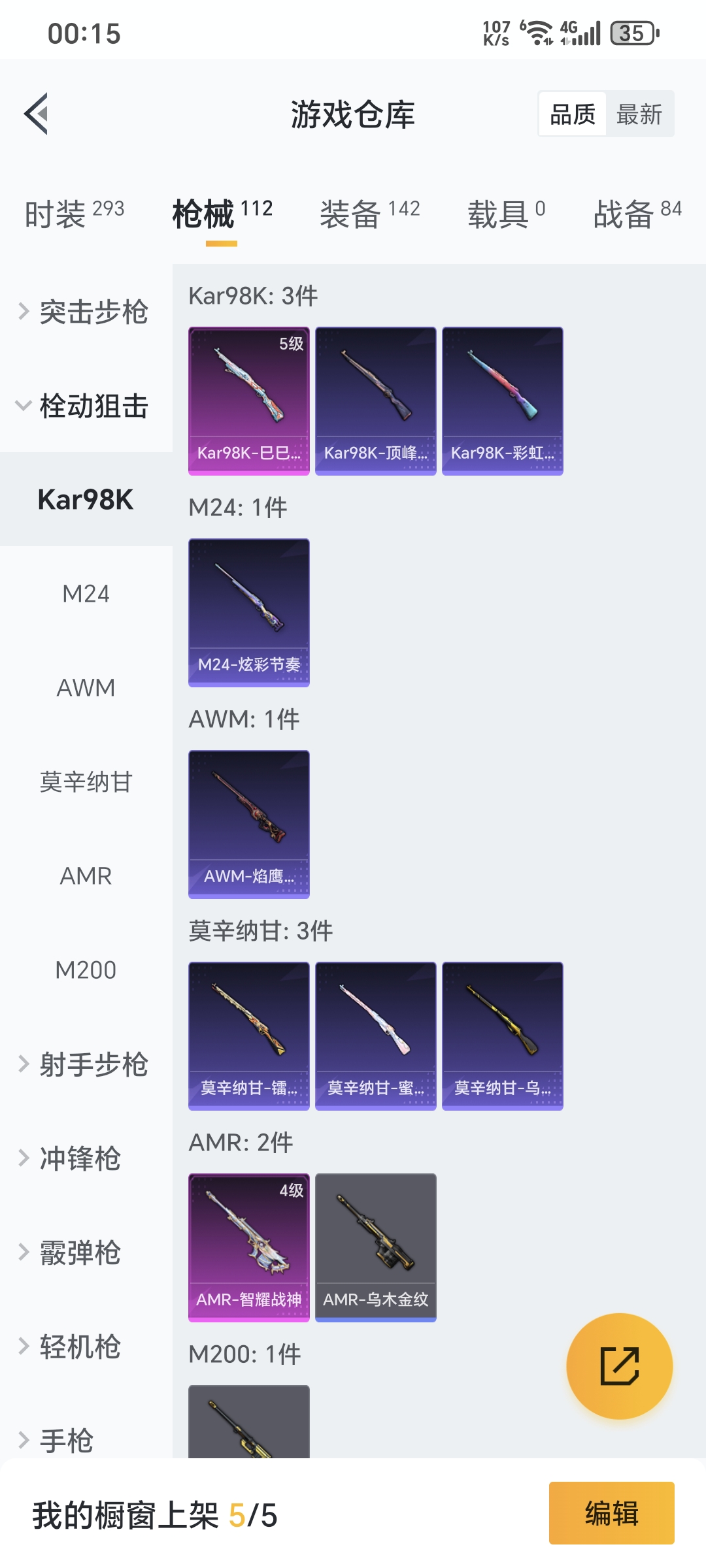Expand the 突击步枪 category
This screenshot has height=1568, width=706.
(x=85, y=312)
